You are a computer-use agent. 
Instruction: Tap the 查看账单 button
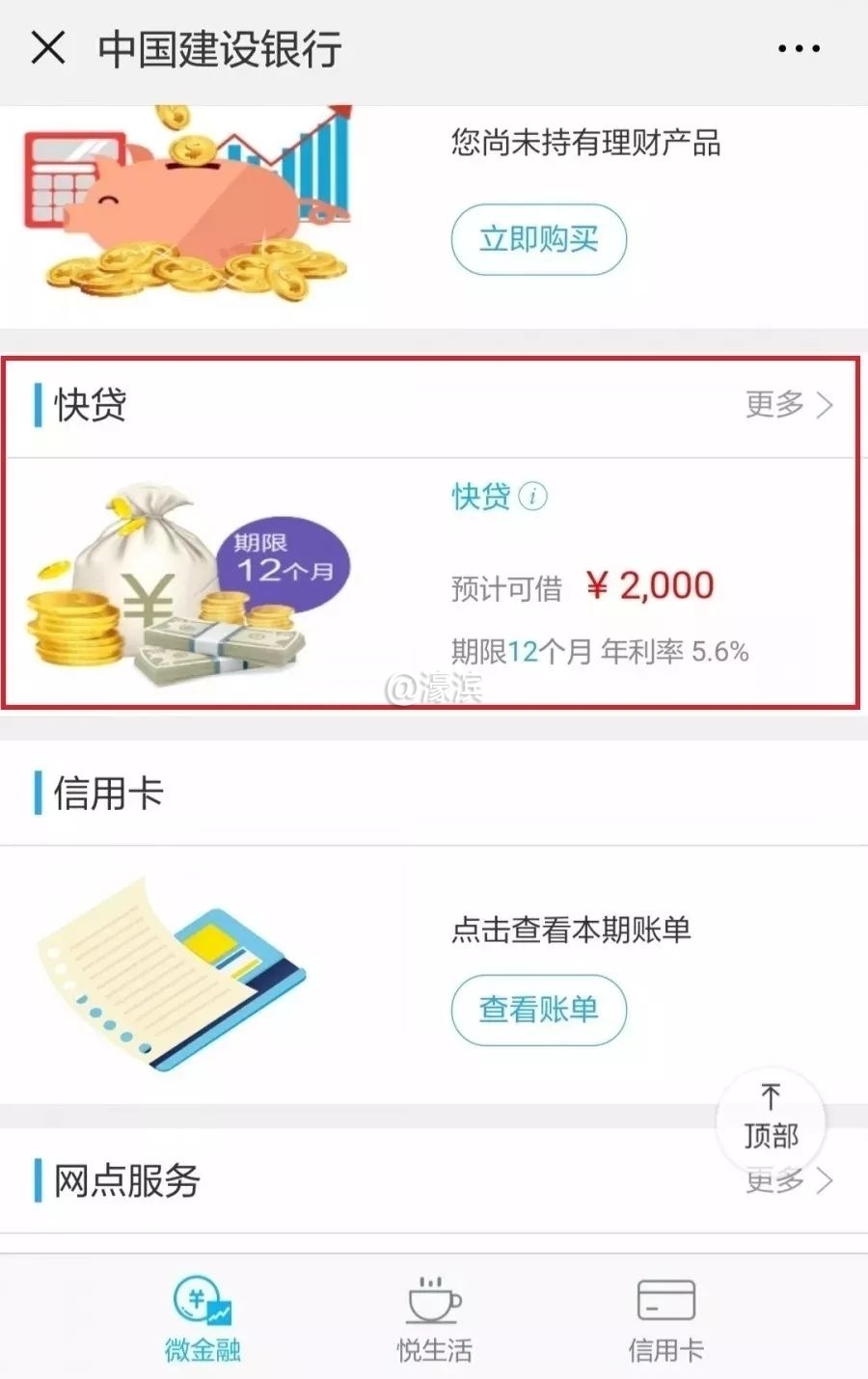click(x=538, y=1010)
